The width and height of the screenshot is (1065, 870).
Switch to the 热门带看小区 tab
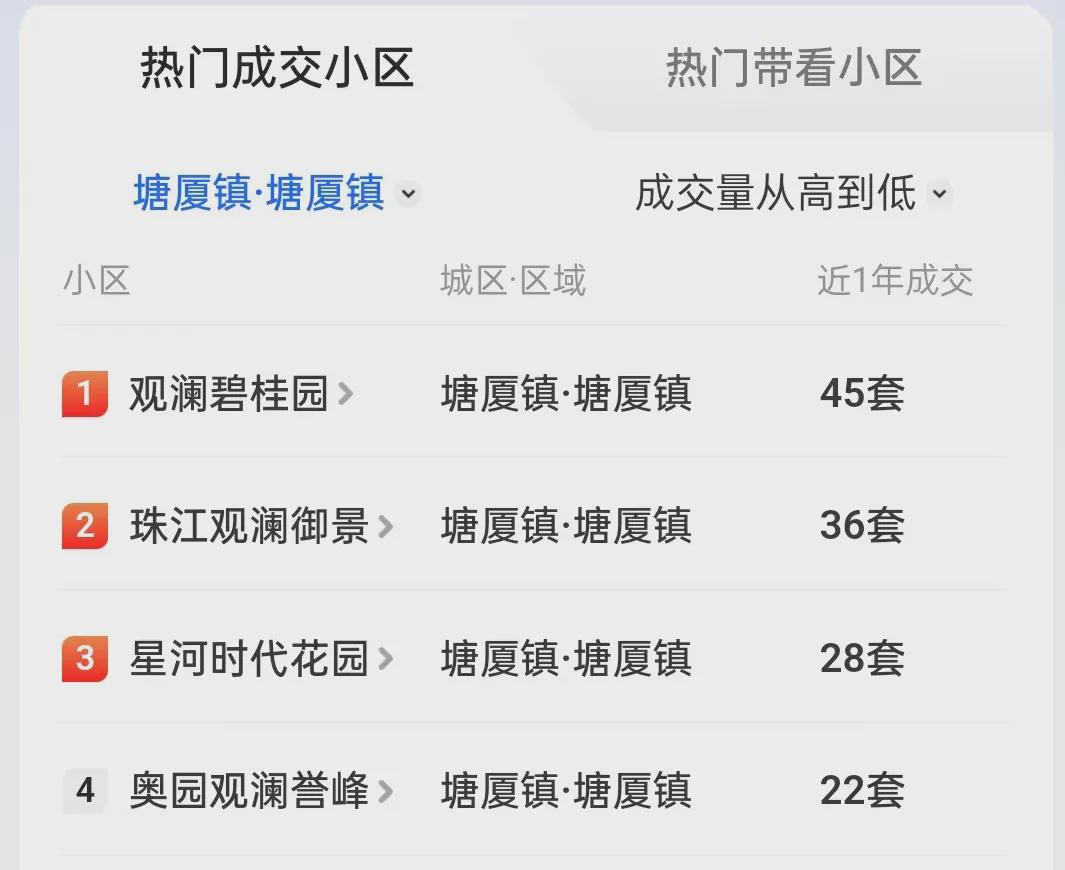coord(793,69)
